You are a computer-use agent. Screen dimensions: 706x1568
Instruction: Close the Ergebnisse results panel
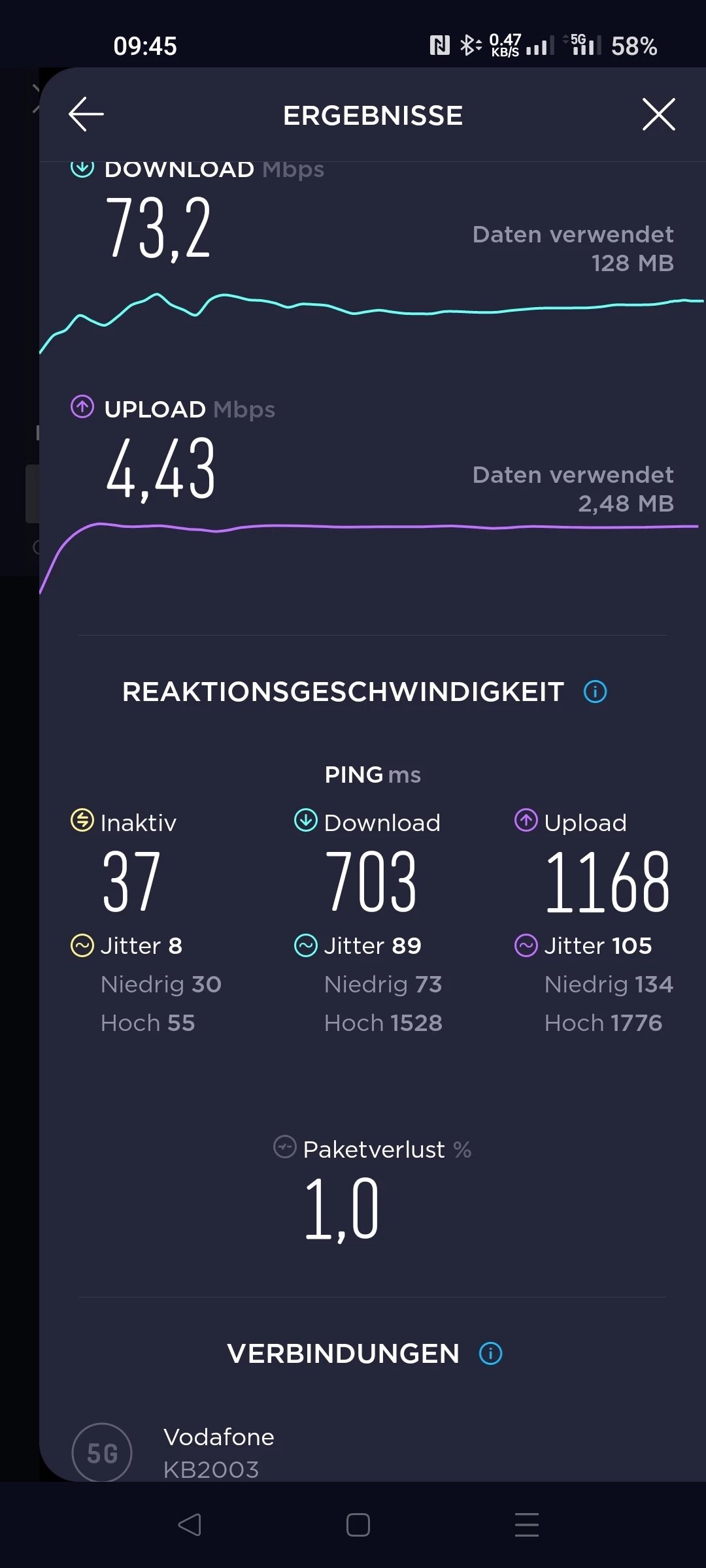point(658,114)
